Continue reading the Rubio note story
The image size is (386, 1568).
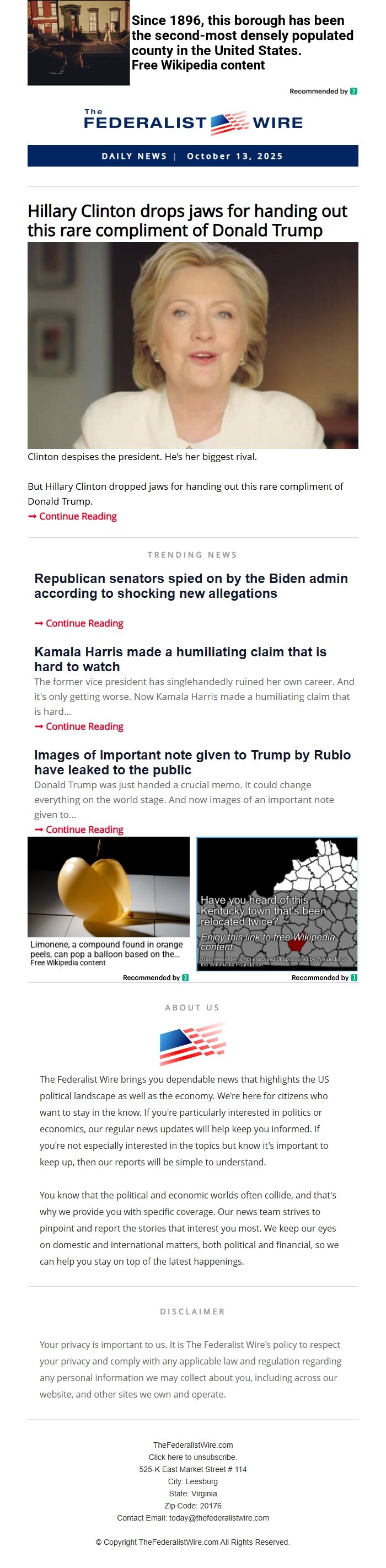tap(84, 829)
